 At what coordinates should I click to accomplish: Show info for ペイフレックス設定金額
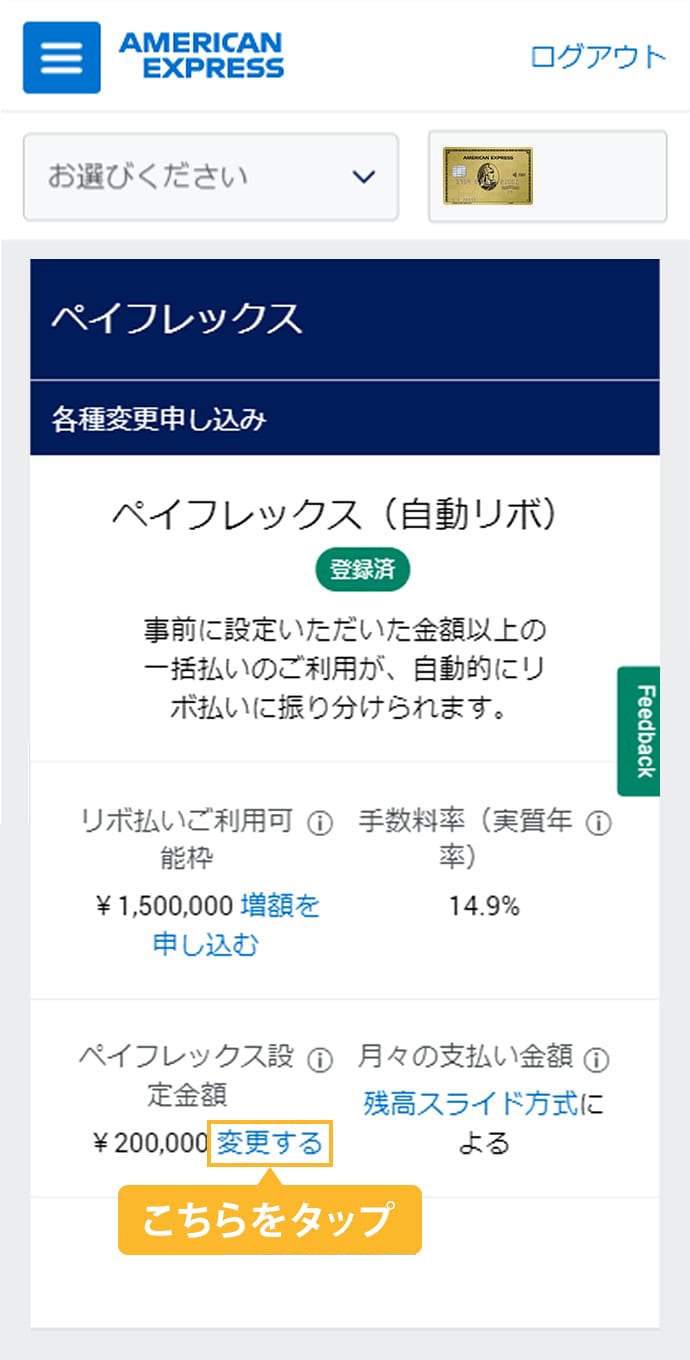tap(319, 1060)
